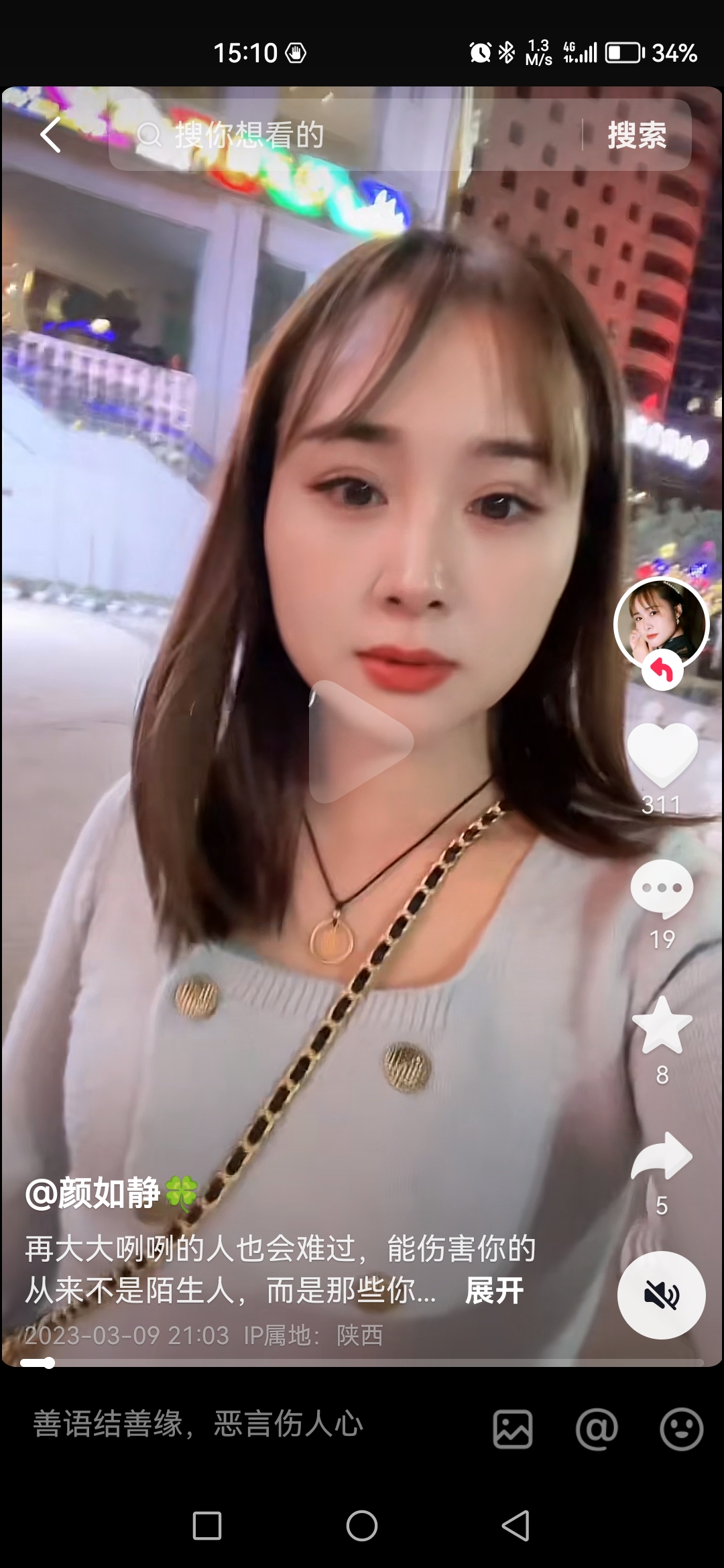724x1568 pixels.
Task: Go back using the top-left arrow
Action: pos(51,135)
